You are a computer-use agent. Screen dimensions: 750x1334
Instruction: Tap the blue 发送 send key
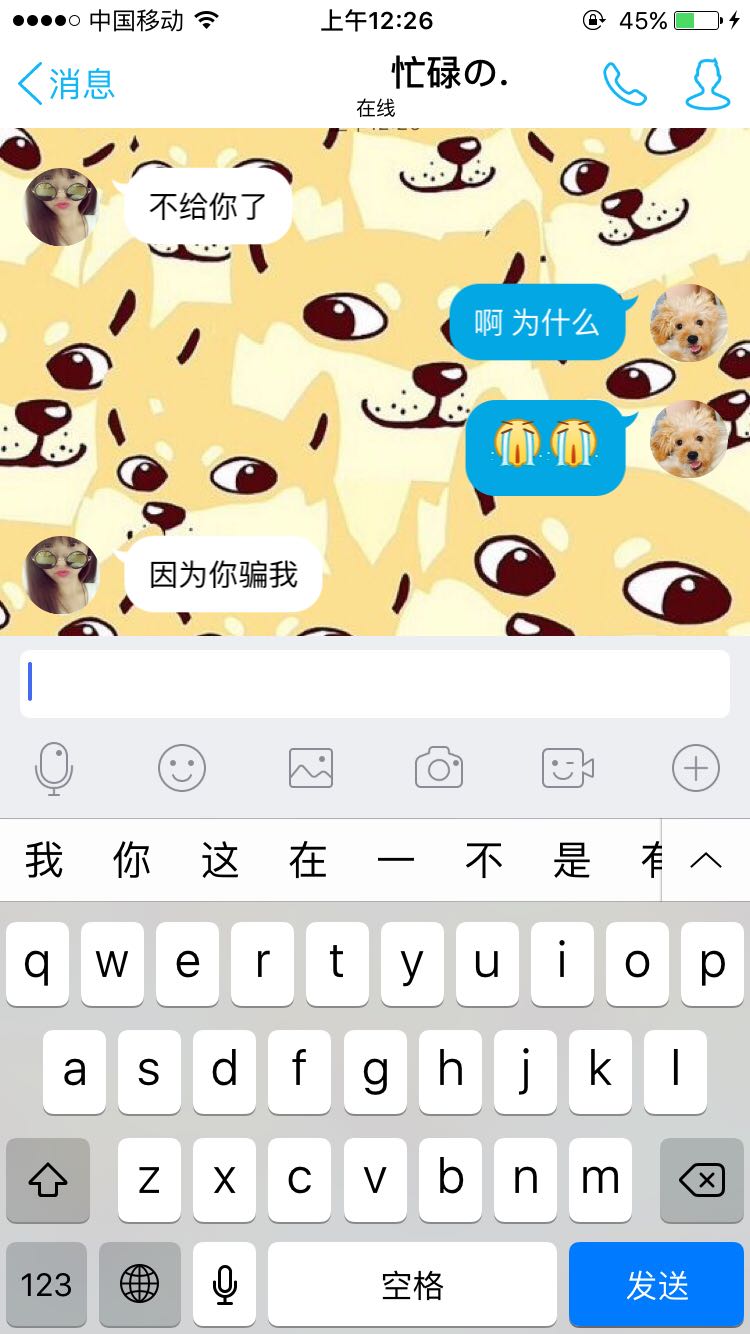pyautogui.click(x=657, y=1285)
